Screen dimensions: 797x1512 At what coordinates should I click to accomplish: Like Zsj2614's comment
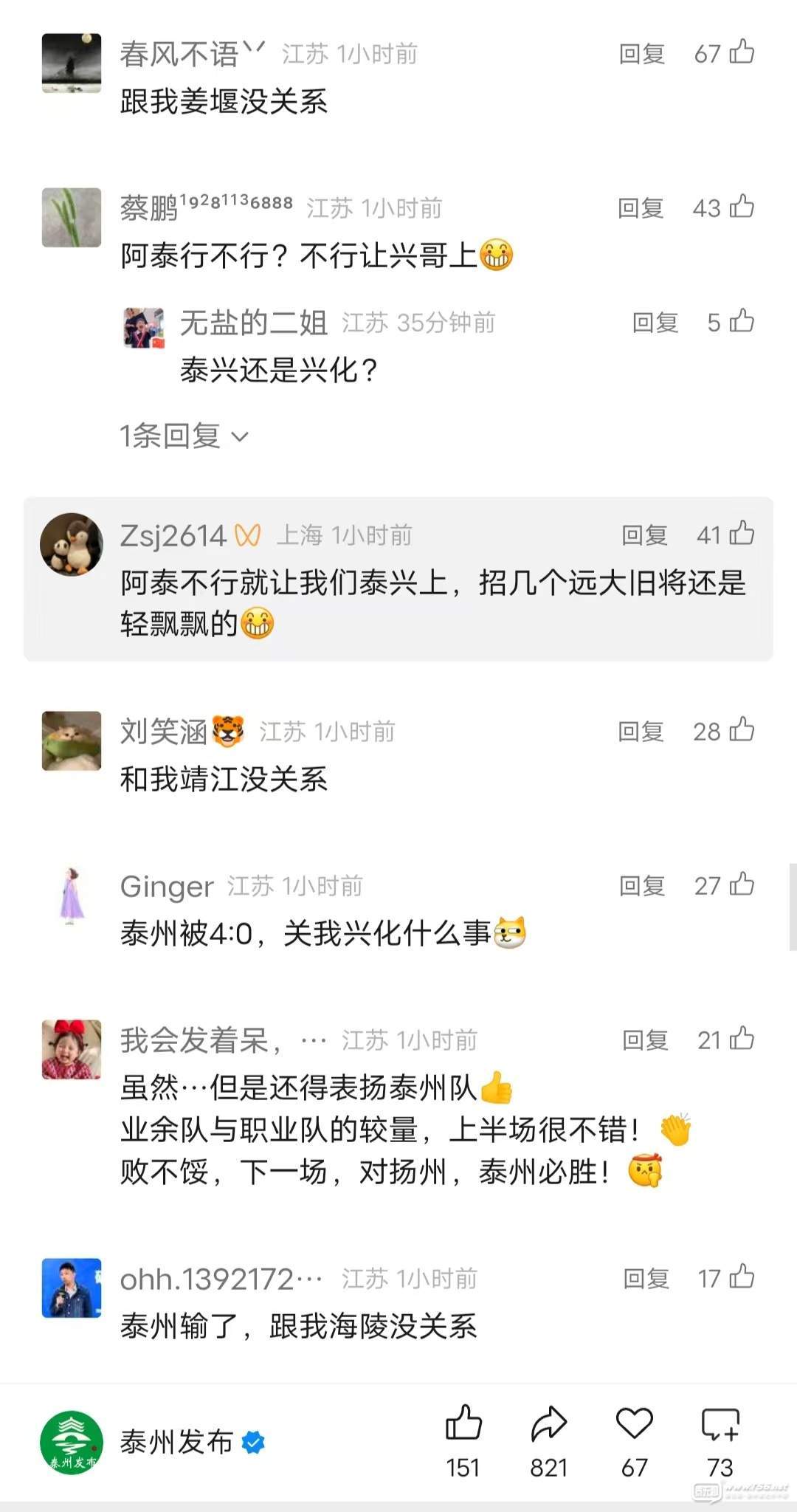click(742, 533)
